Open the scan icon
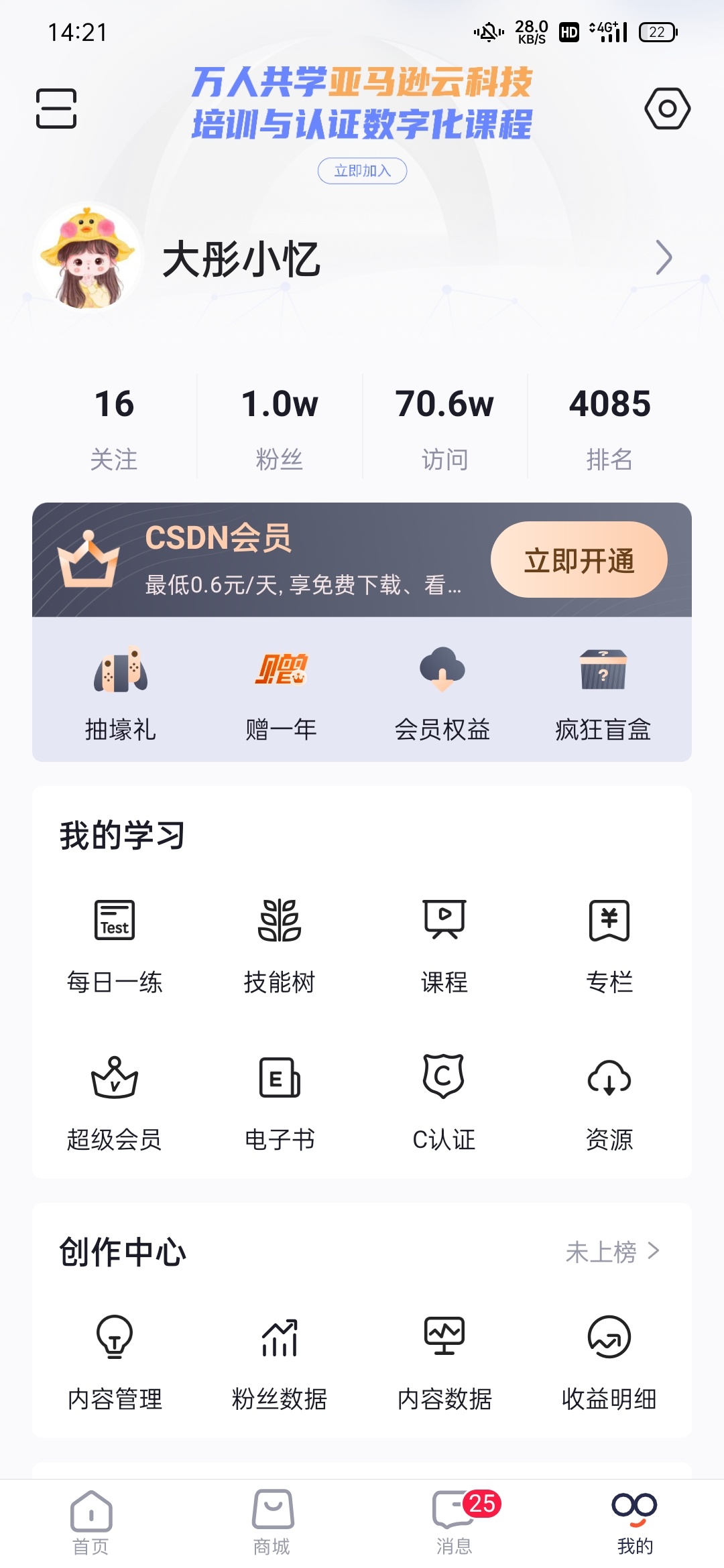 [56, 108]
